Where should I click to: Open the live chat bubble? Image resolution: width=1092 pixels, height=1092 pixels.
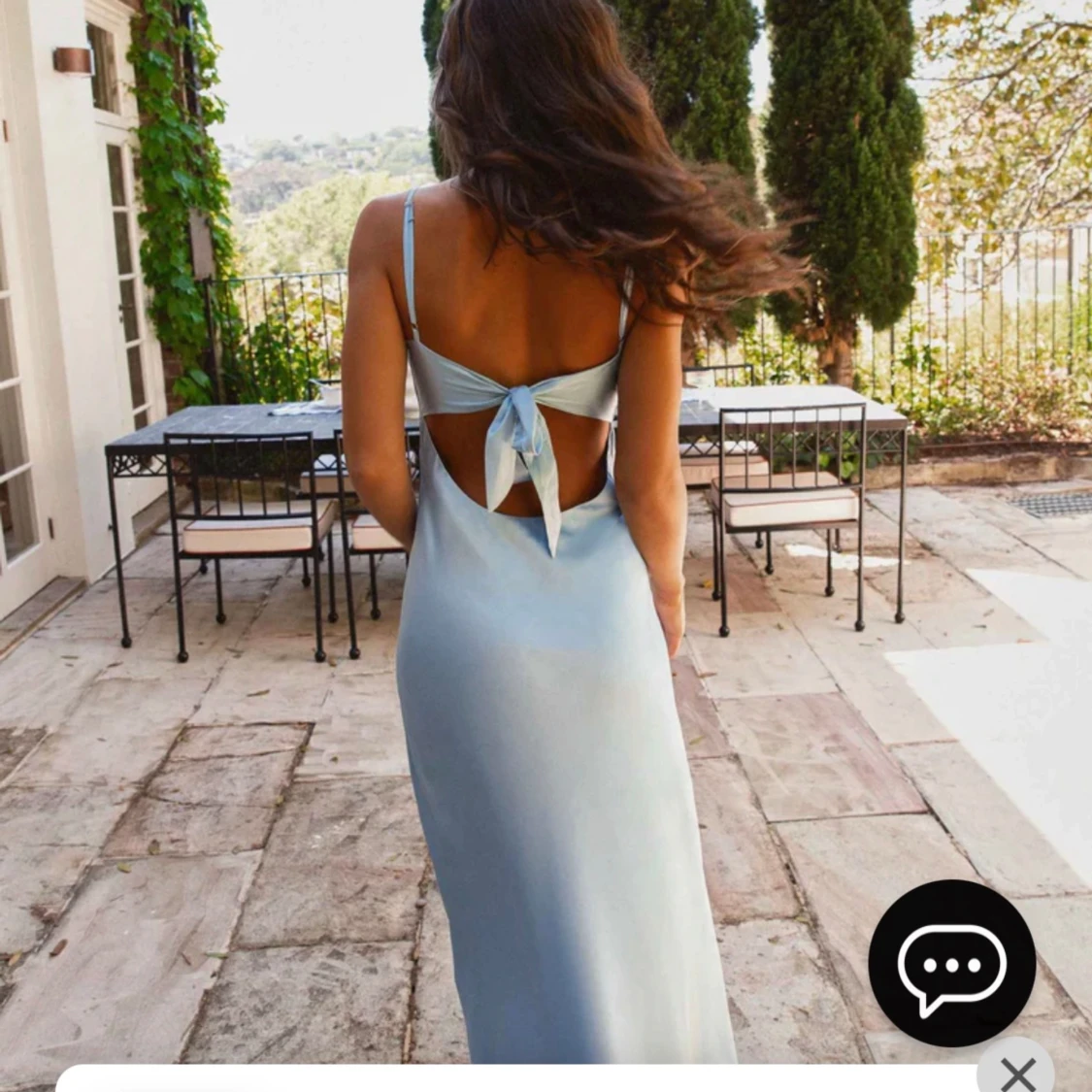point(951,963)
